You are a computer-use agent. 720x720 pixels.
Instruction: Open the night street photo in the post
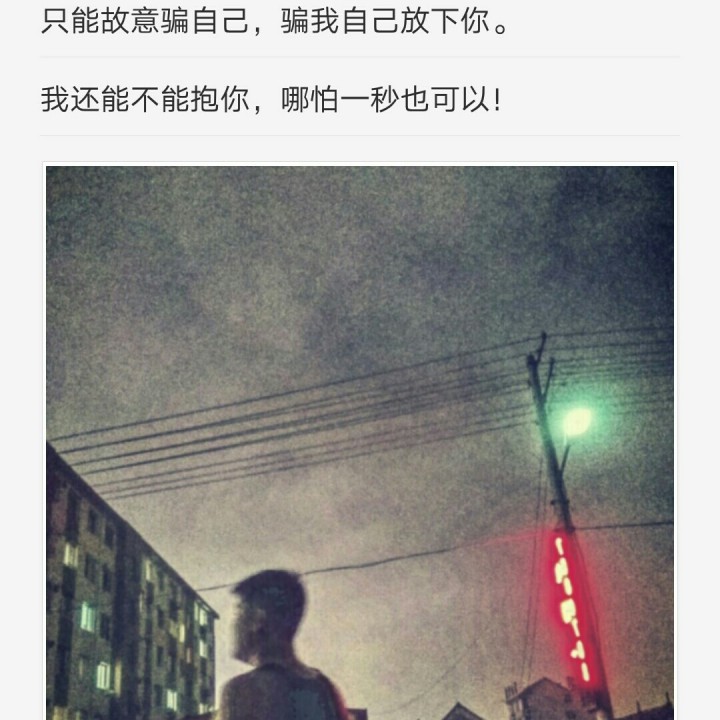(x=360, y=440)
